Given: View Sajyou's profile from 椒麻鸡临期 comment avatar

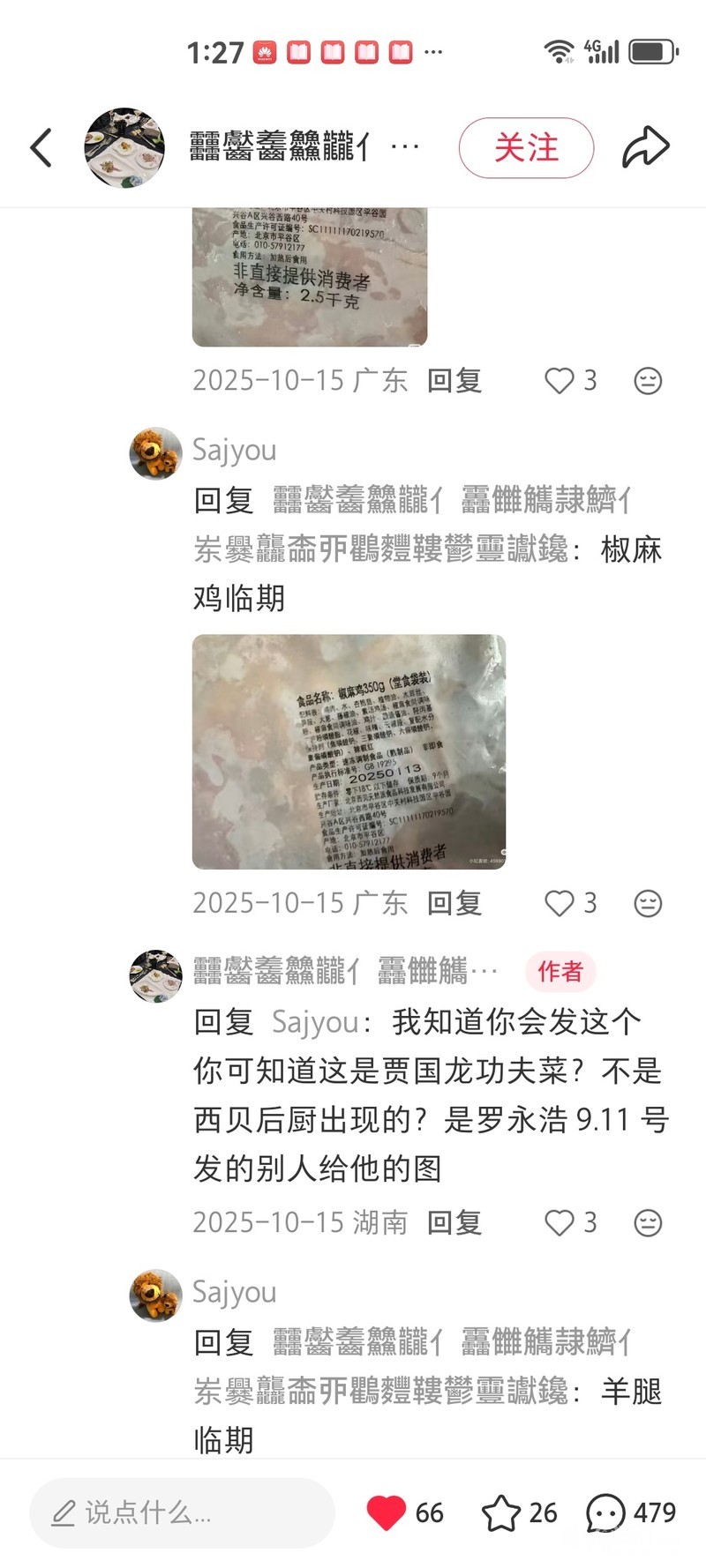Looking at the screenshot, I should 155,453.
